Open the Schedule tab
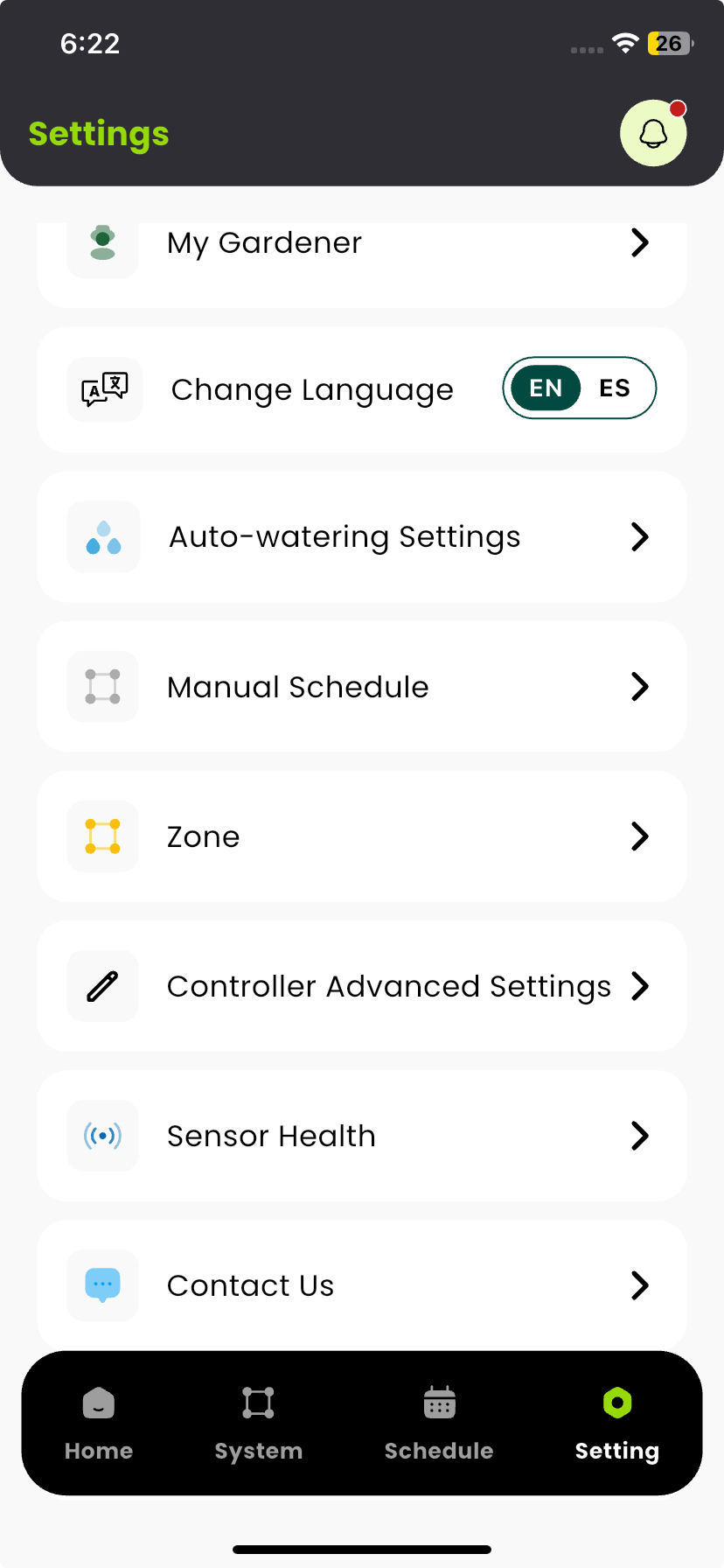The width and height of the screenshot is (724, 1568). 438,1424
